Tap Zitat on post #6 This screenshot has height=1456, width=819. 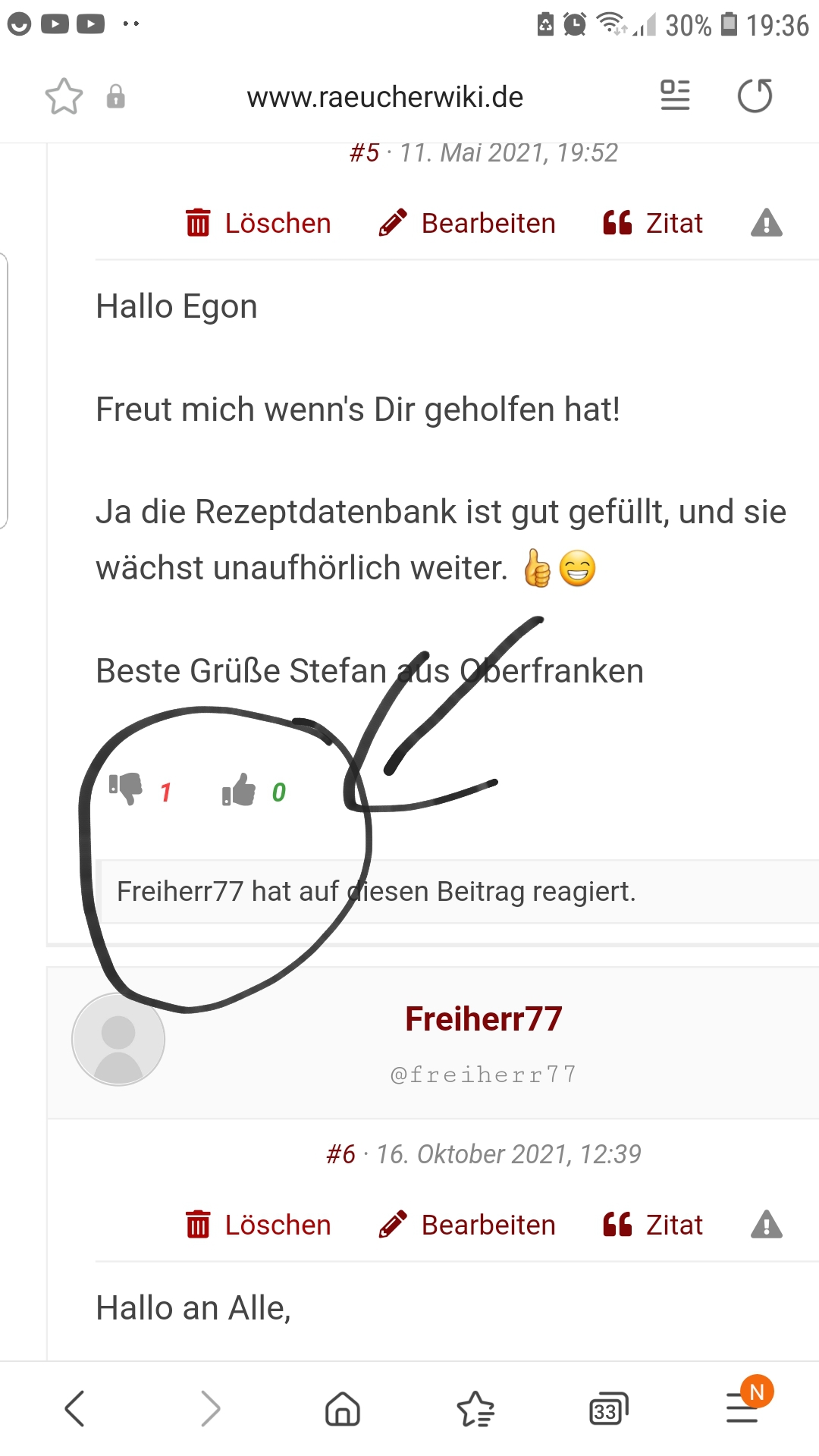[x=653, y=1225]
